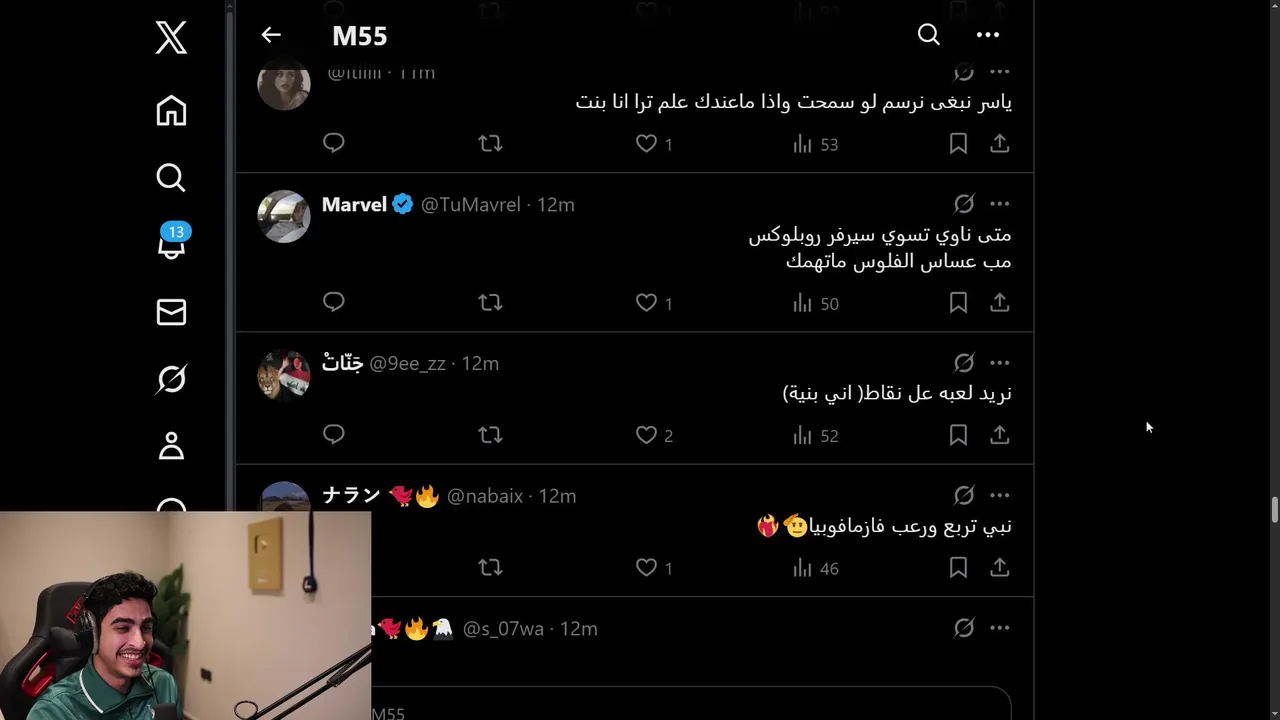Open Messages envelope in the sidebar
This screenshot has height=720, width=1280.
(171, 312)
